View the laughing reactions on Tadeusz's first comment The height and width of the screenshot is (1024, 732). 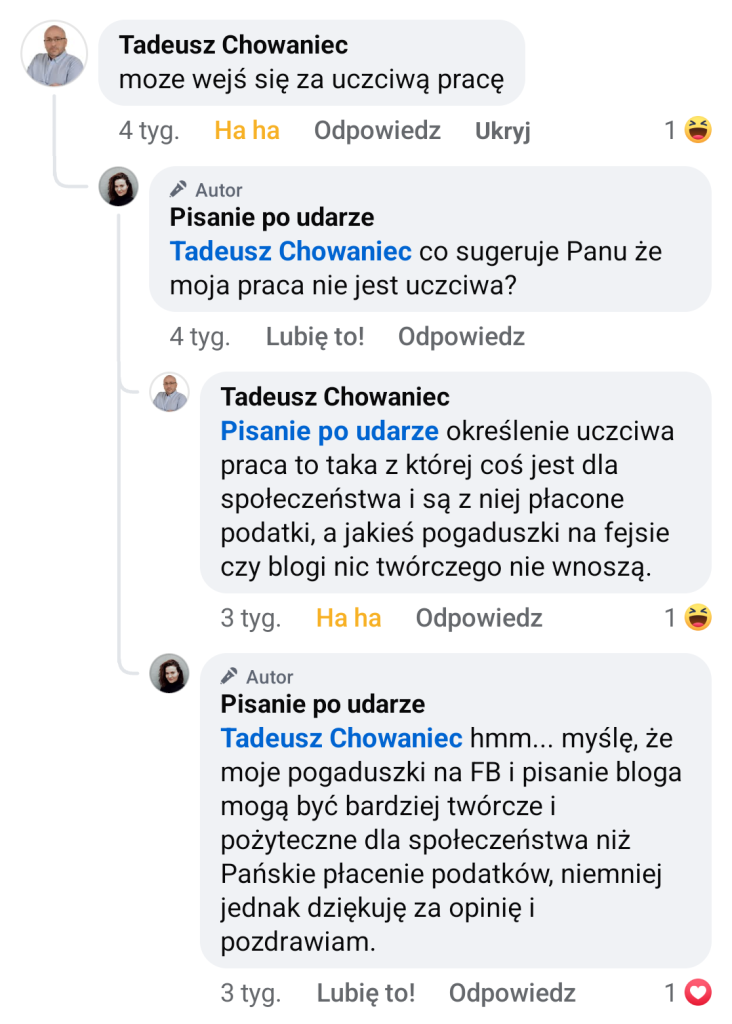point(689,131)
